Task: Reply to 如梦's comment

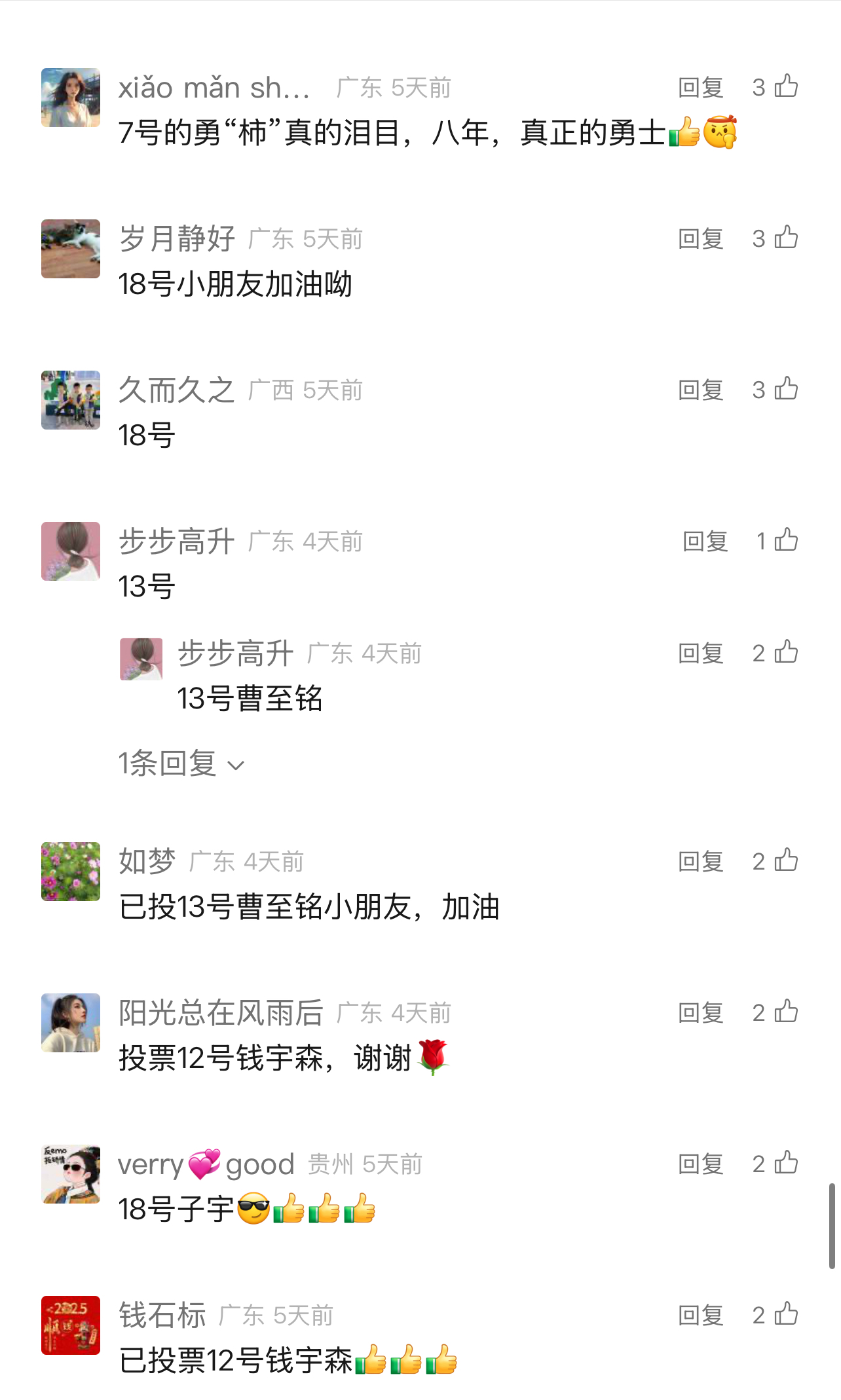Action: pyautogui.click(x=700, y=862)
